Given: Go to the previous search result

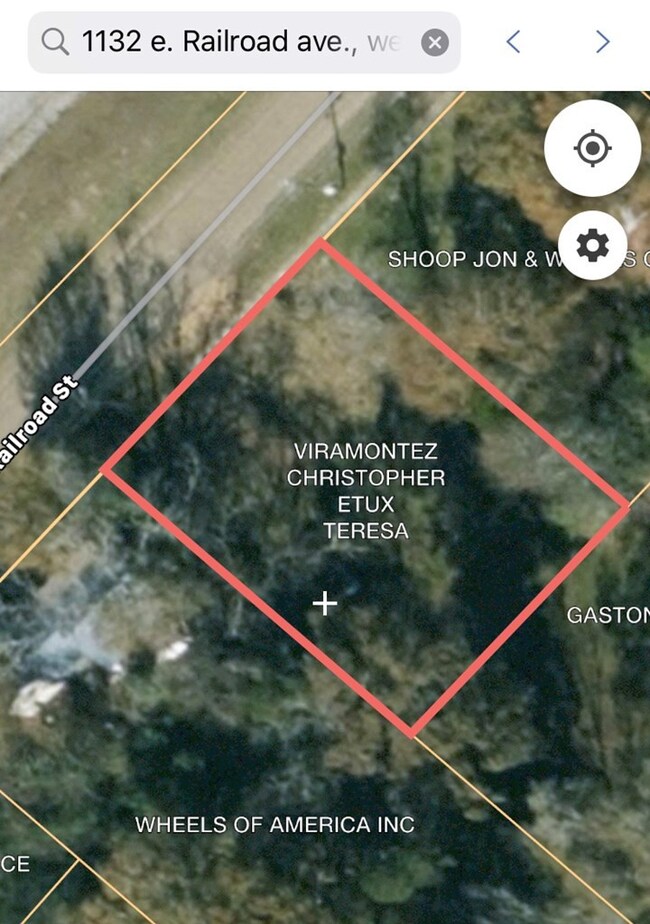Looking at the screenshot, I should (x=513, y=42).
